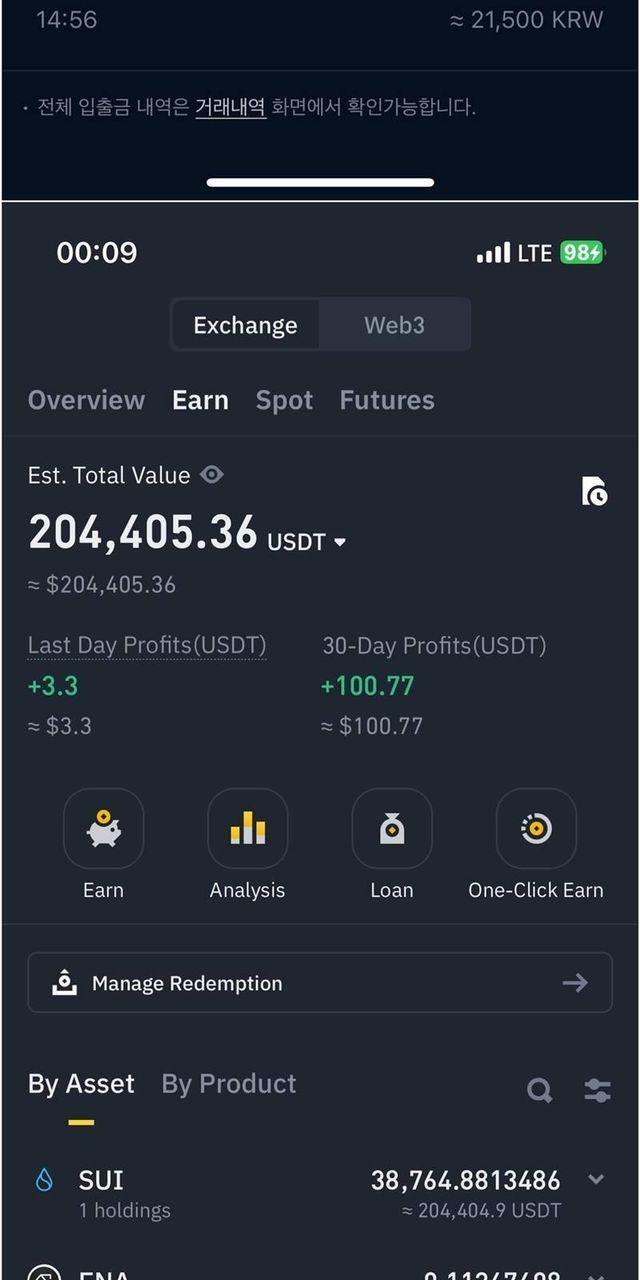Open the holdings filter settings

(597, 1090)
